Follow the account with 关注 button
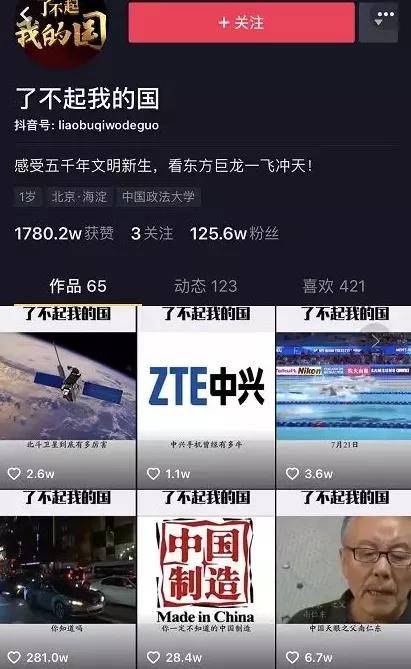411x669 pixels. pos(242,23)
